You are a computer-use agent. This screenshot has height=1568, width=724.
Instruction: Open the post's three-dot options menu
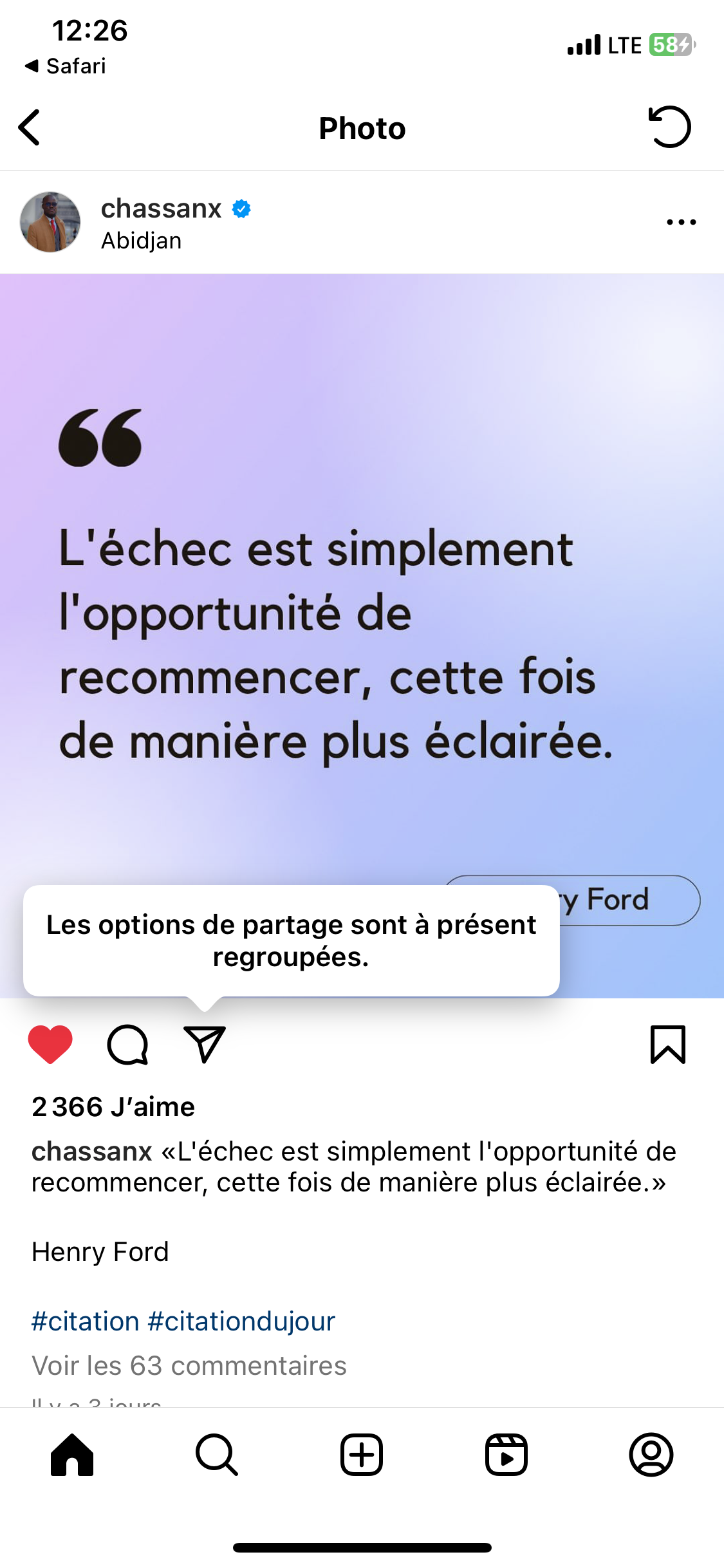(x=681, y=222)
